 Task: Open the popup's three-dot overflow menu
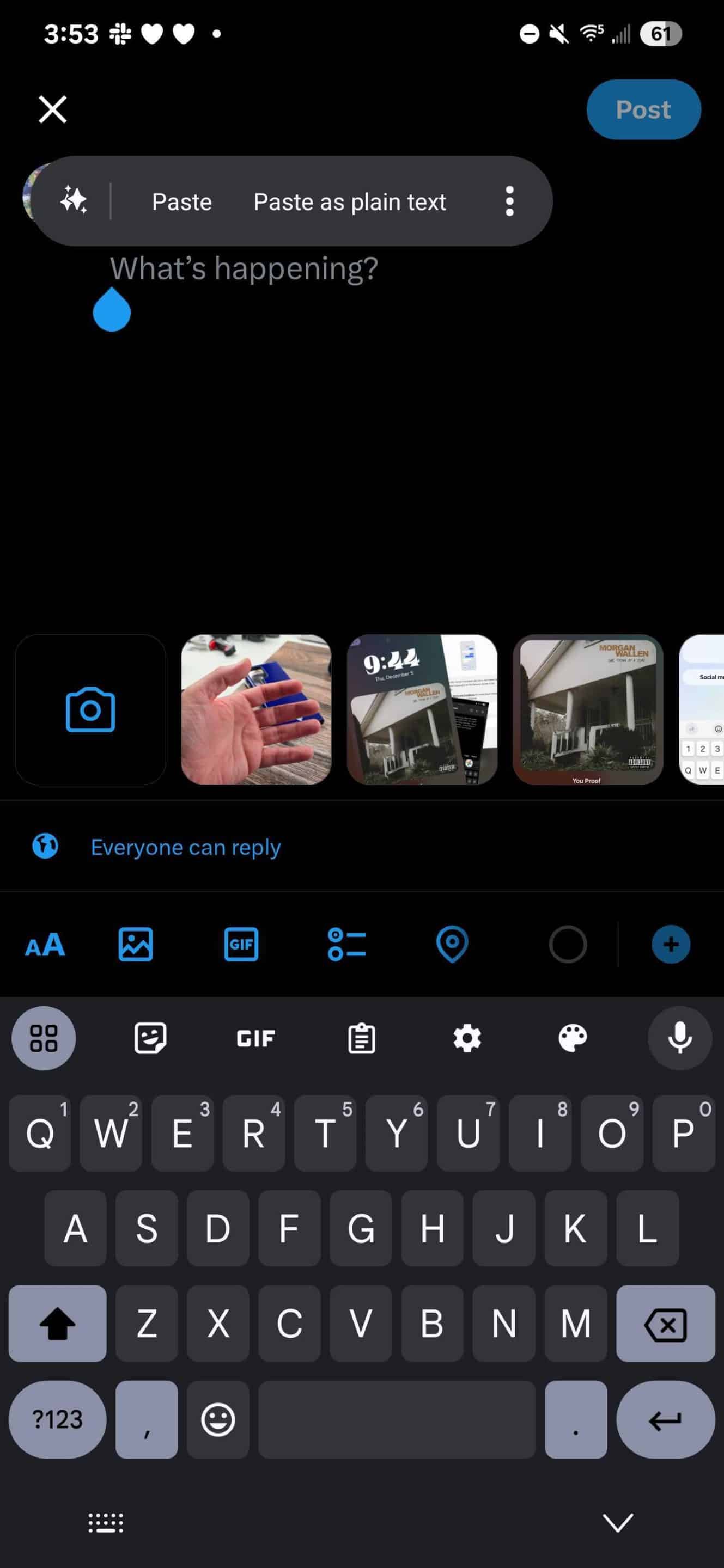(510, 201)
